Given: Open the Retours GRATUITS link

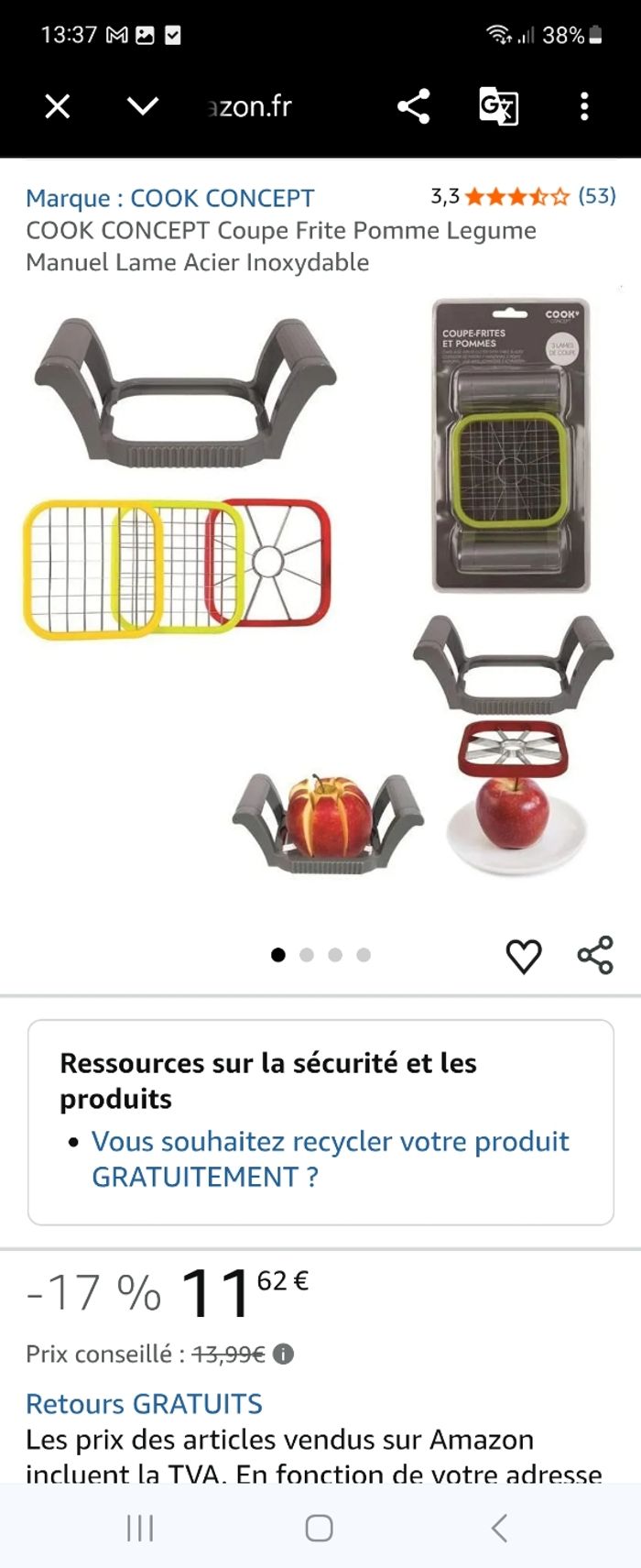Looking at the screenshot, I should pos(144,1403).
